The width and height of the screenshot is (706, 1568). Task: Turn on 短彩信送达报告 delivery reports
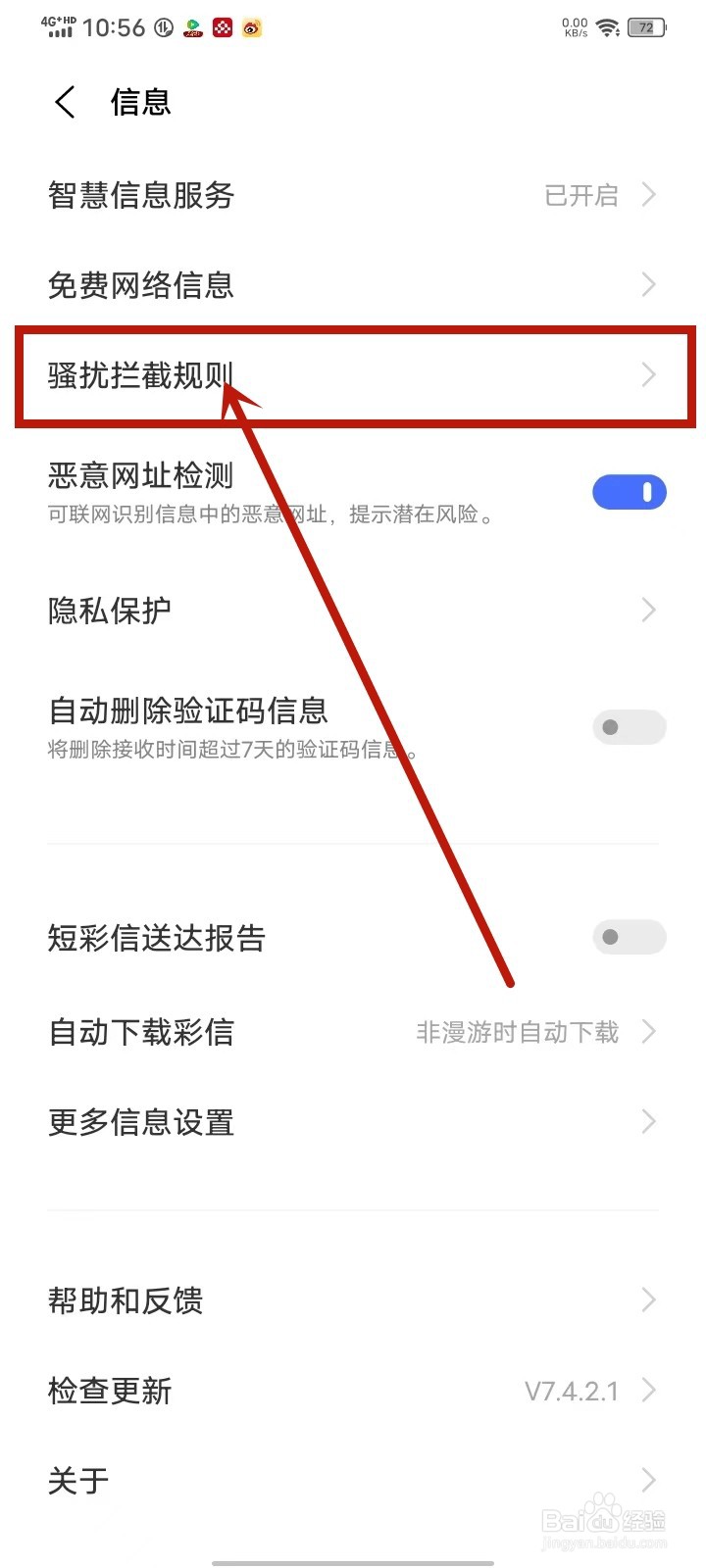pos(629,937)
